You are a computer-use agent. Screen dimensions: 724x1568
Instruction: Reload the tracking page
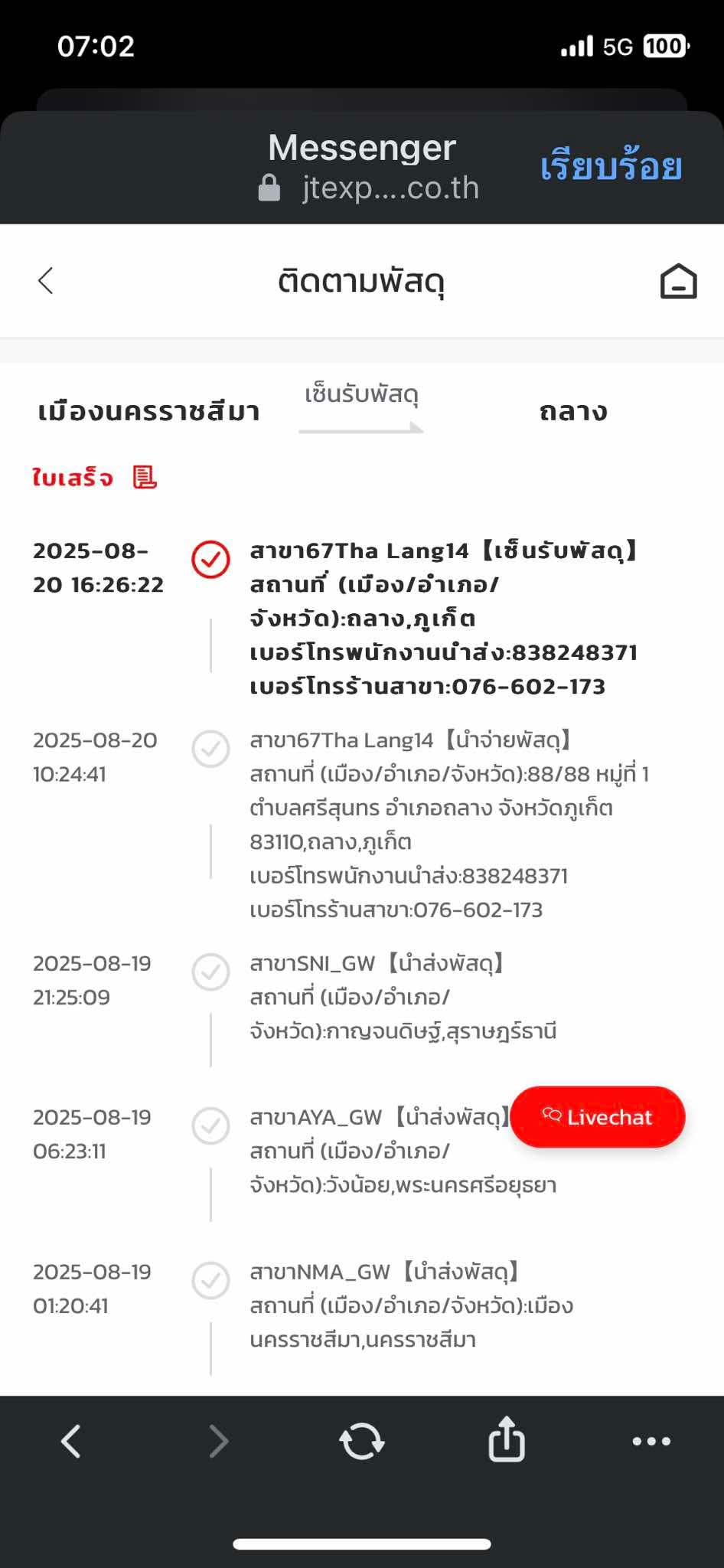pos(362,1442)
